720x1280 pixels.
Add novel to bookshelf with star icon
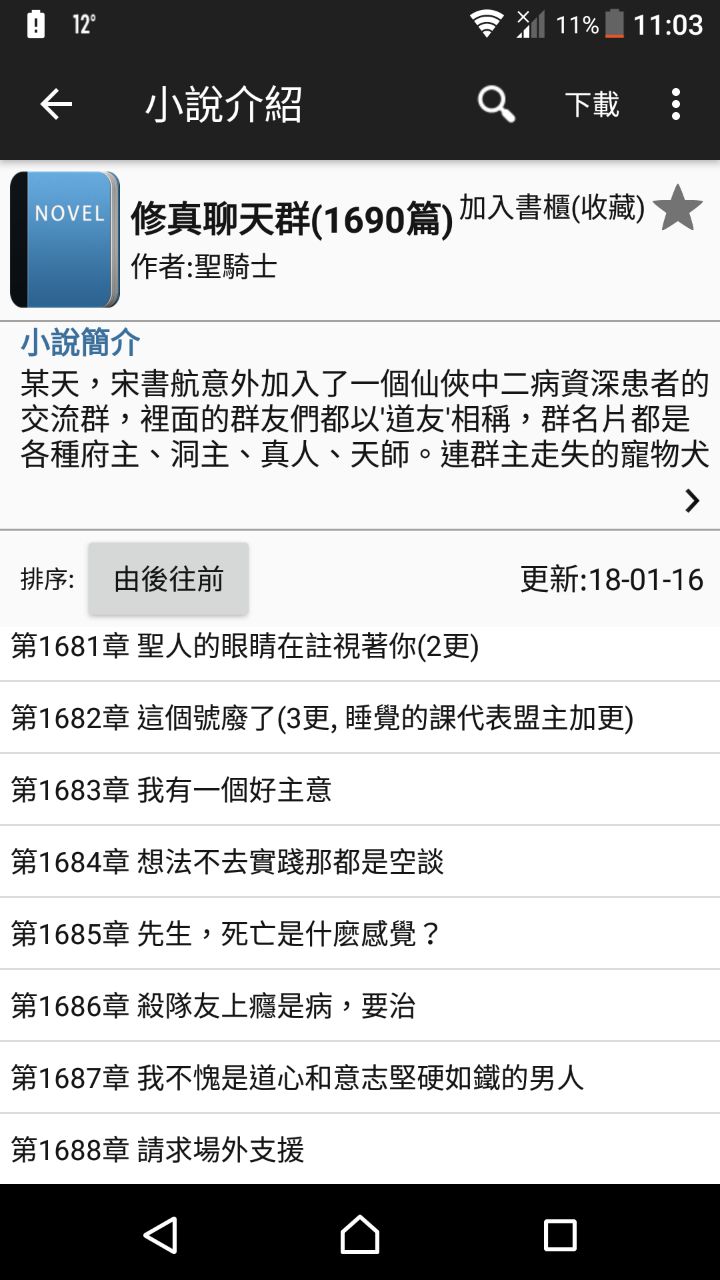(677, 209)
